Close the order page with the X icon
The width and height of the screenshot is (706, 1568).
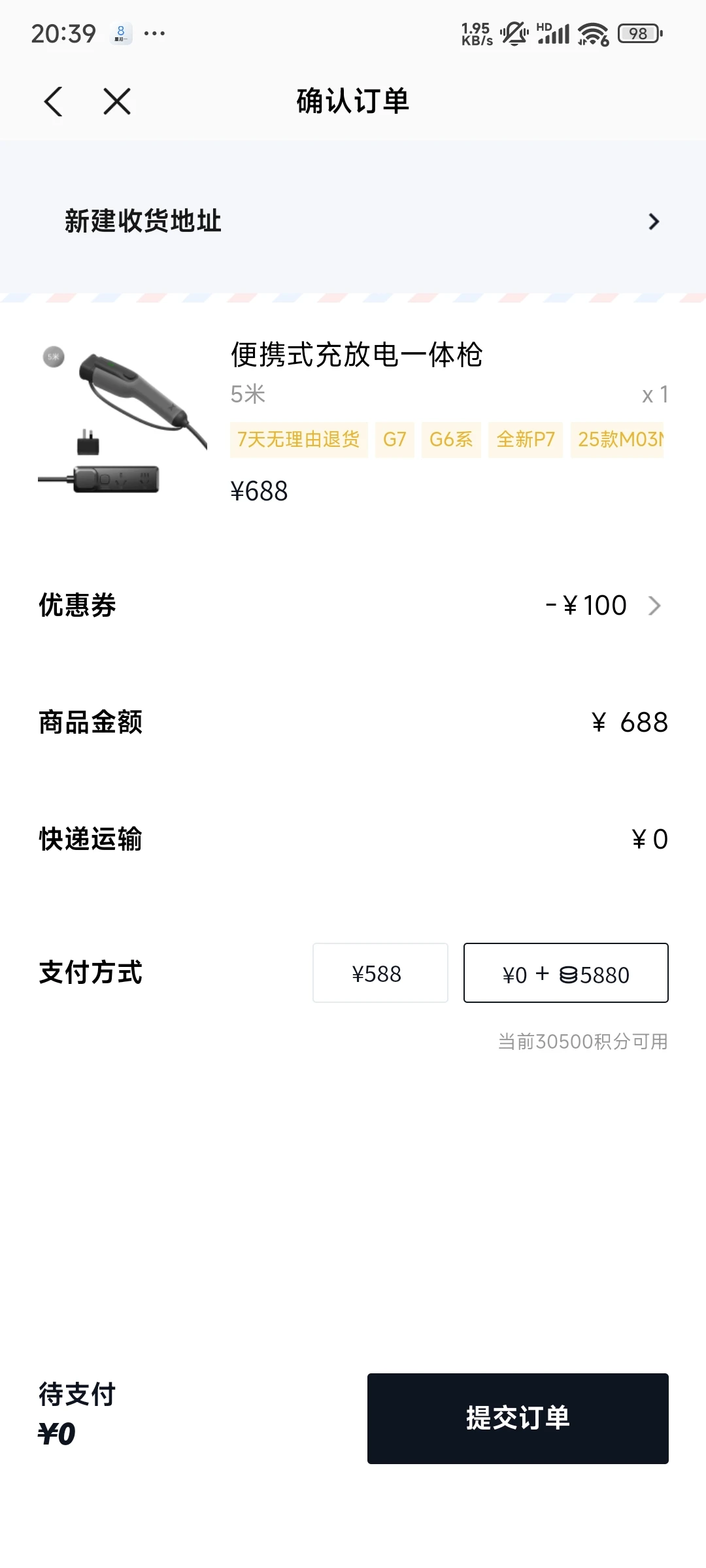point(117,102)
